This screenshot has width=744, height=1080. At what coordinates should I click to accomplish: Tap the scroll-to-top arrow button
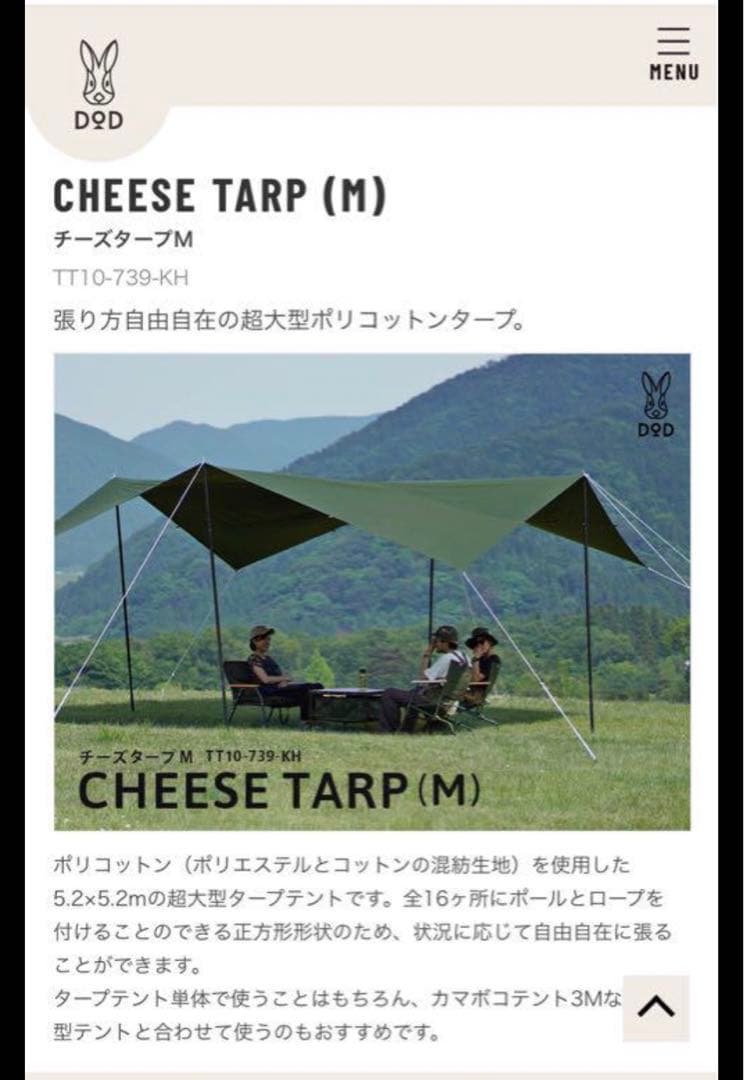click(655, 1007)
